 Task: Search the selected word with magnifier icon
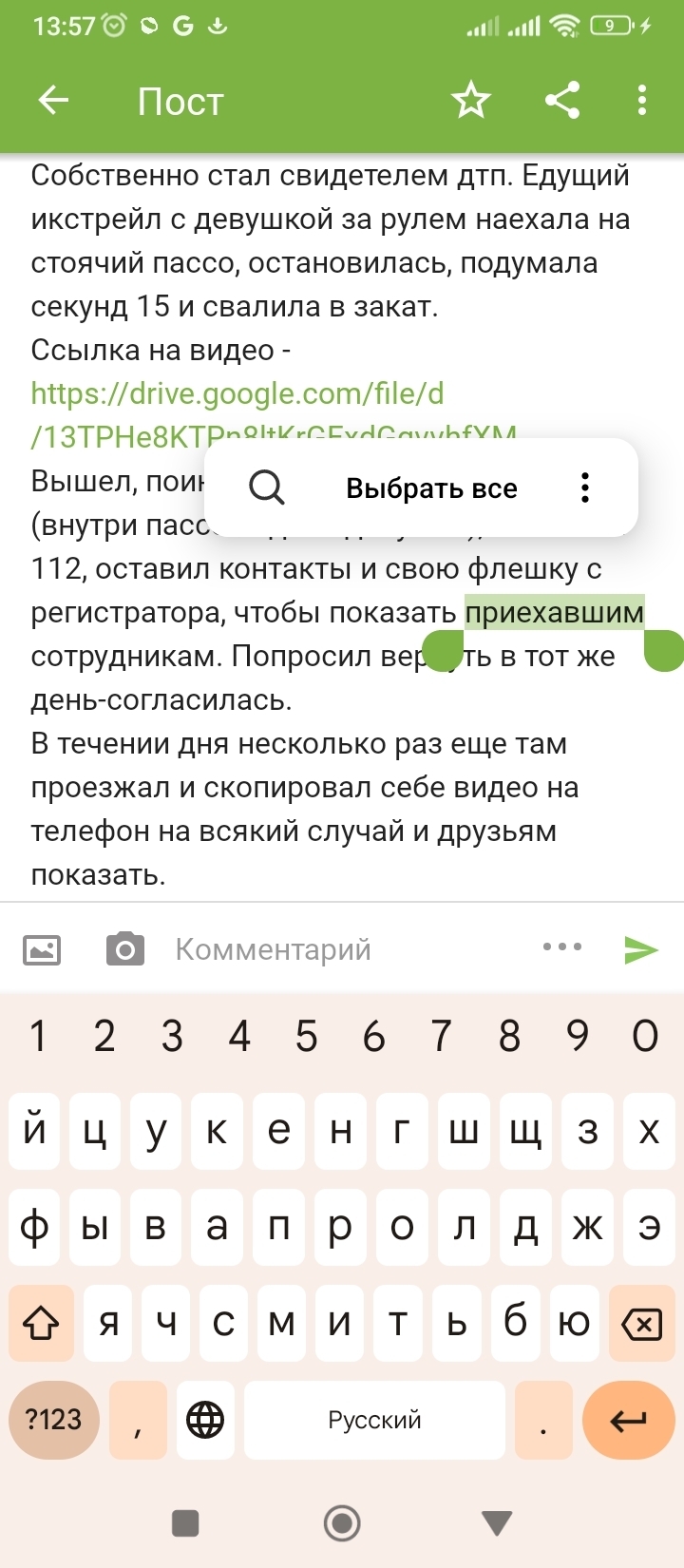pyautogui.click(x=267, y=488)
